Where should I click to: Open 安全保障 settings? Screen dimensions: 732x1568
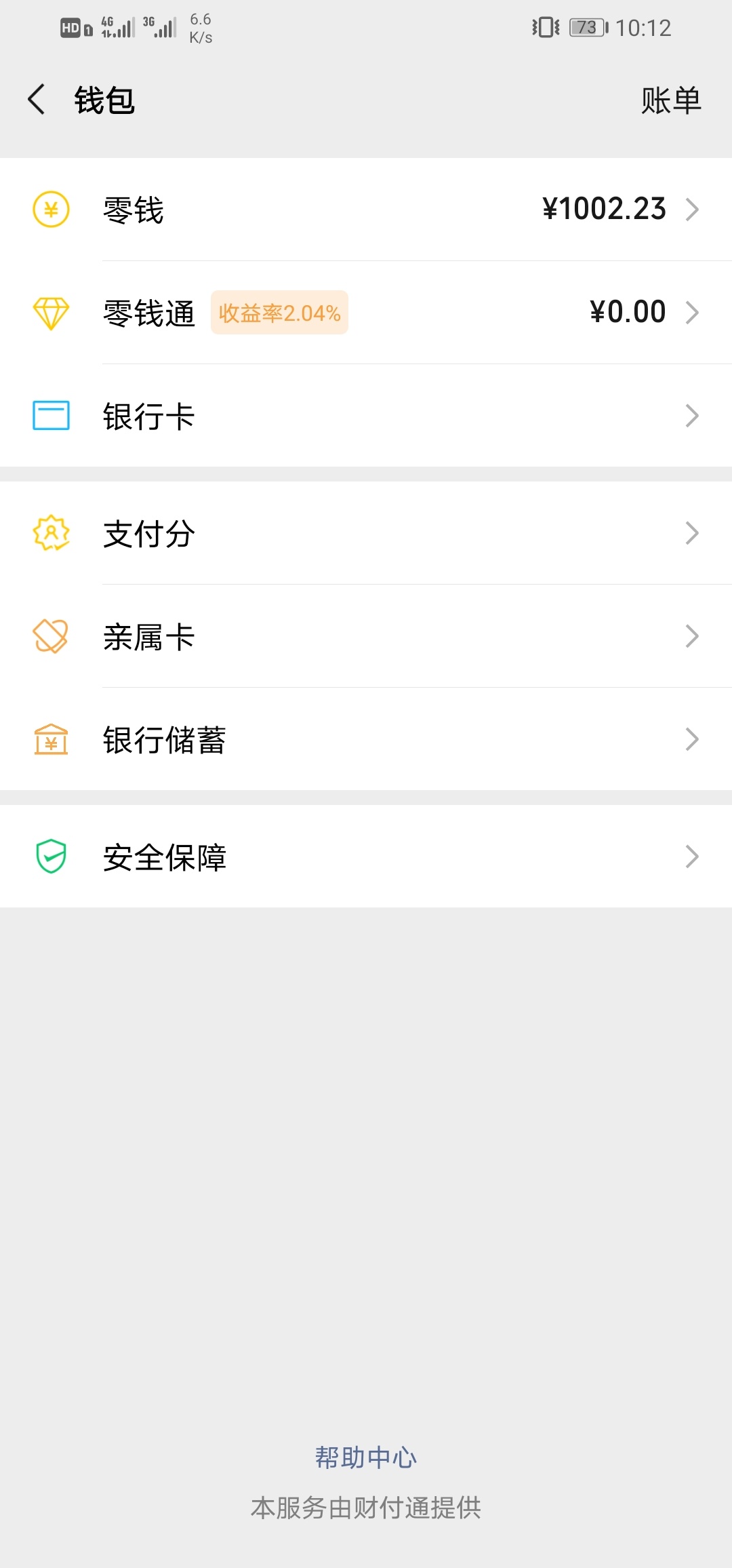tap(366, 857)
